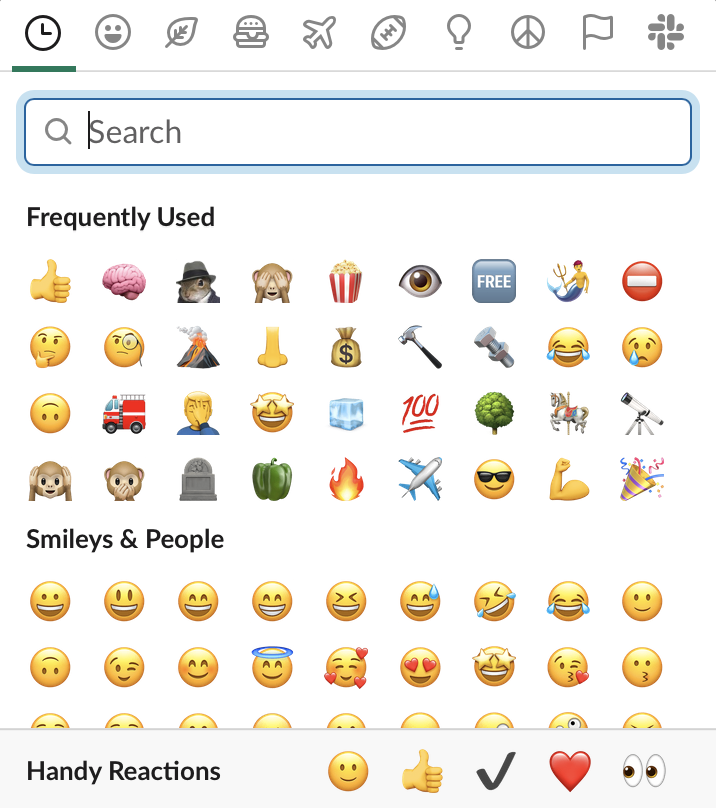React with the checkmark in Handy Reactions
This screenshot has width=716, height=808.
point(497,771)
